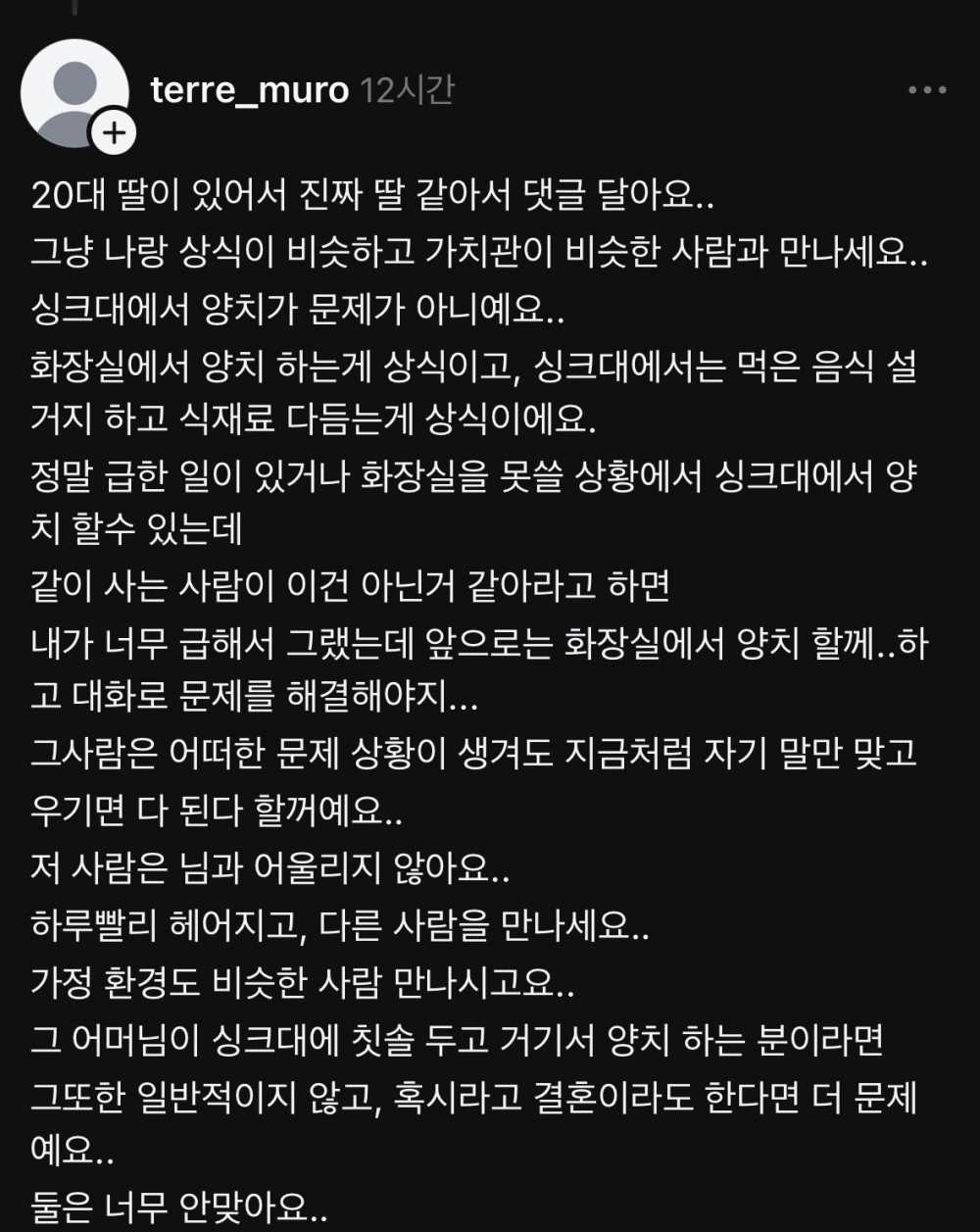Viewport: 980px width, 1232px height.
Task: Follow terre_muro via the plus badge
Action: 115,133
